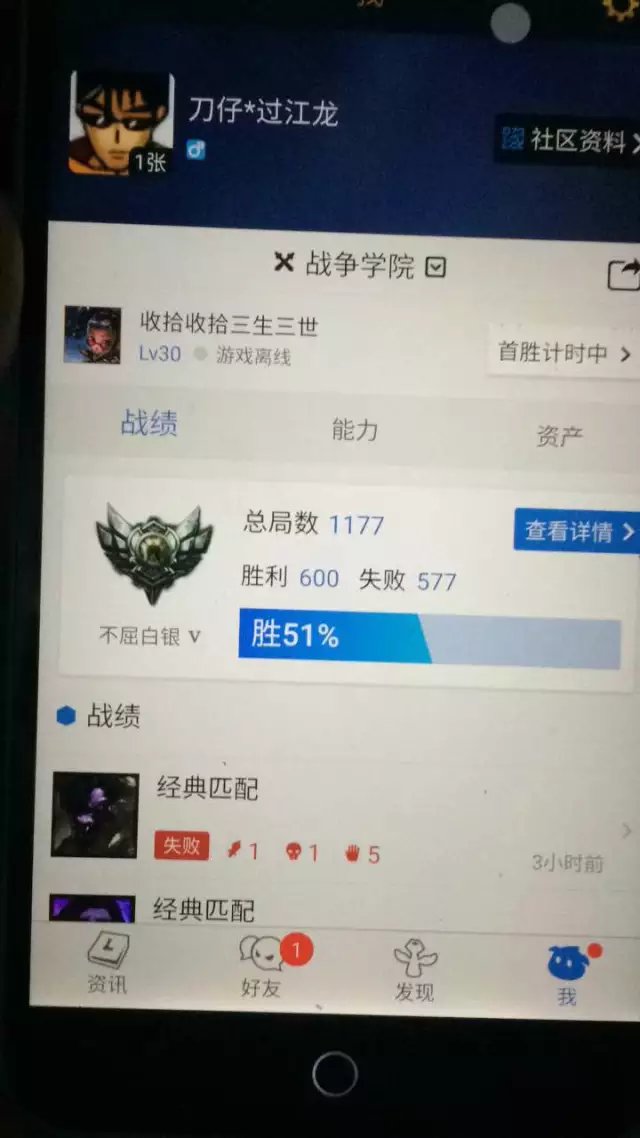Tap the 刀仔*过江龙 profile avatar

pos(121,123)
